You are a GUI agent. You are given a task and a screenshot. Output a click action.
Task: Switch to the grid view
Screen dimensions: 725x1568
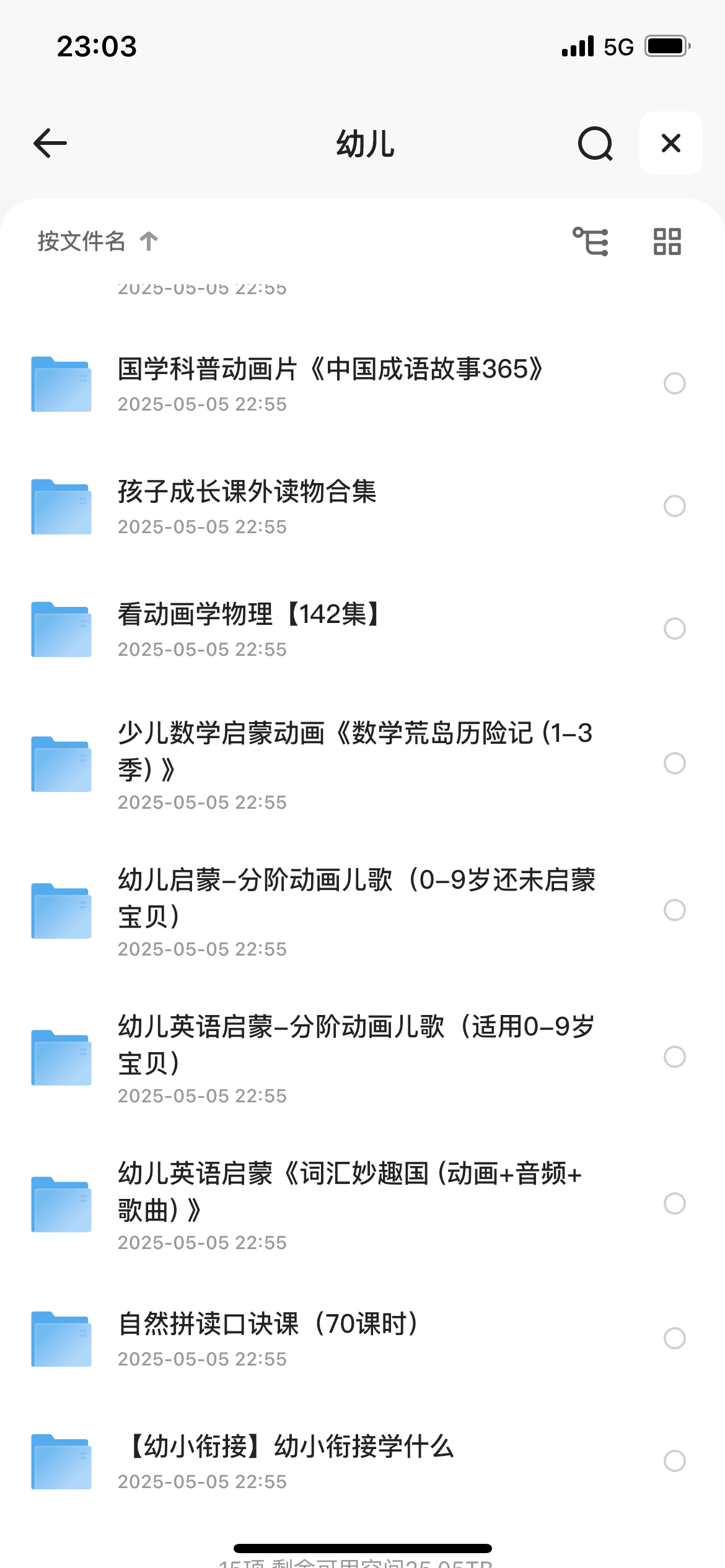click(x=667, y=241)
